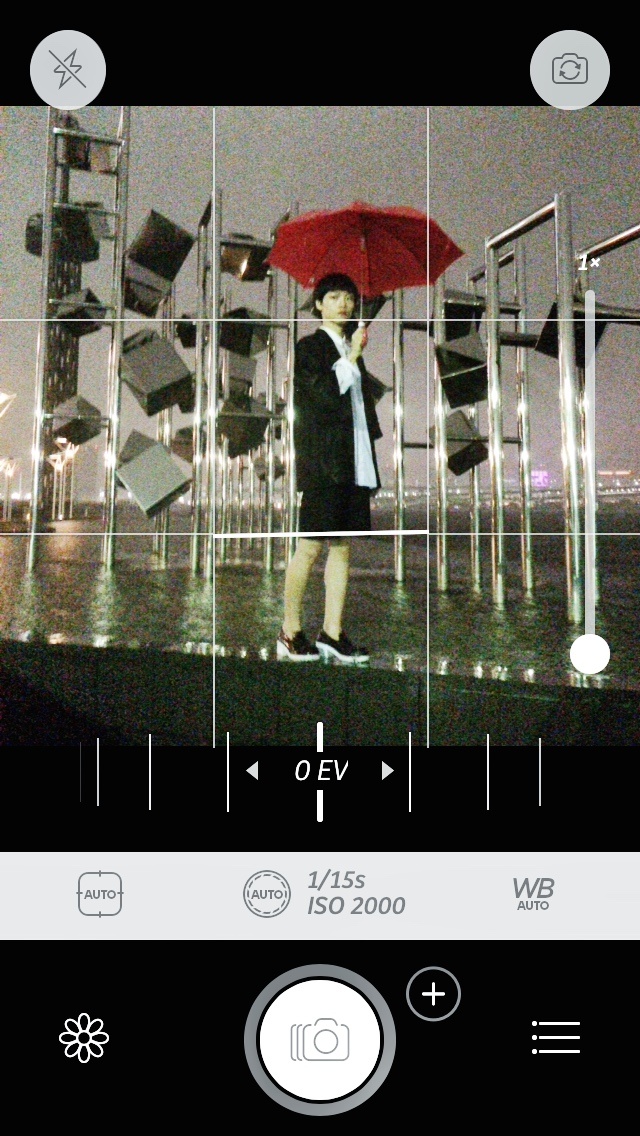640x1136 pixels.
Task: Toggle the flash setting
Action: pos(68,70)
